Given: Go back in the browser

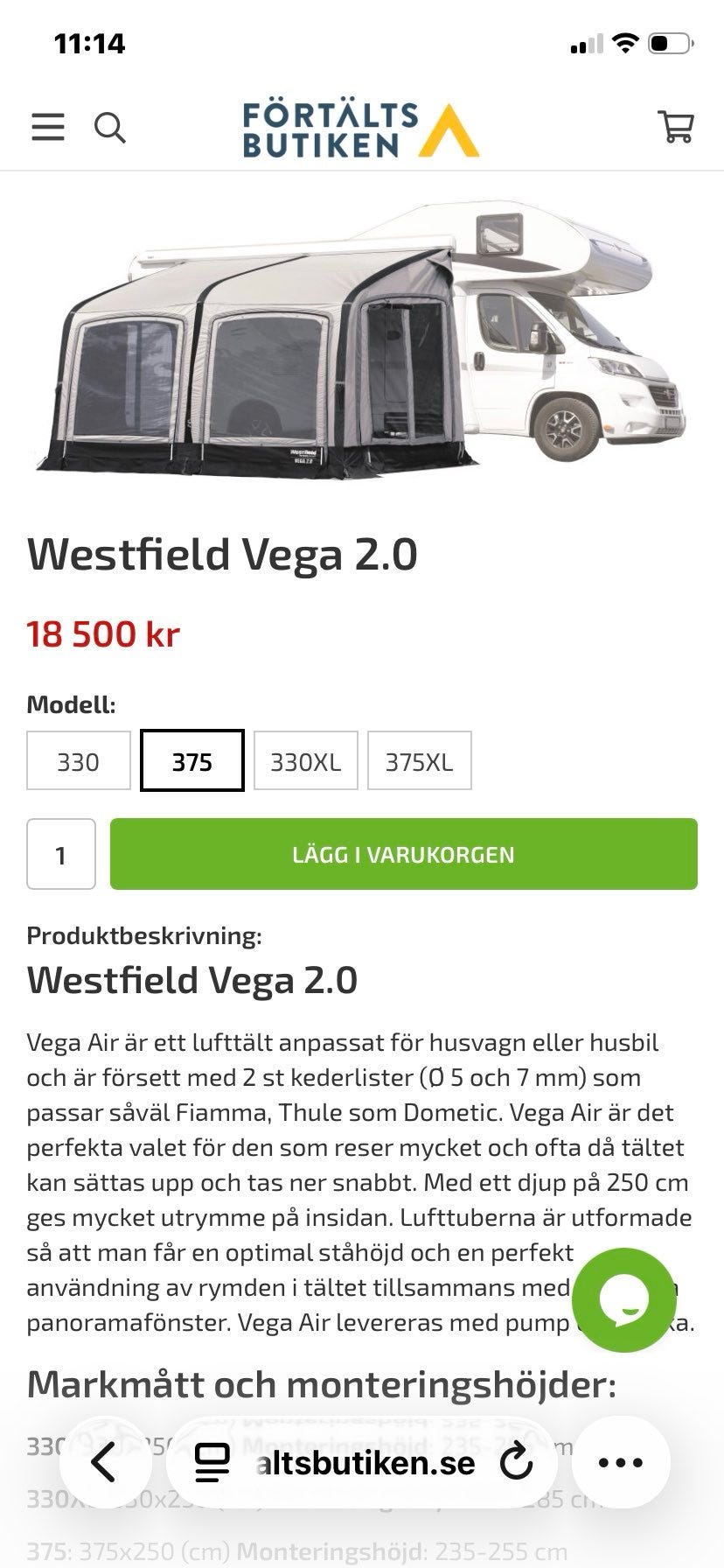Looking at the screenshot, I should tap(103, 1462).
